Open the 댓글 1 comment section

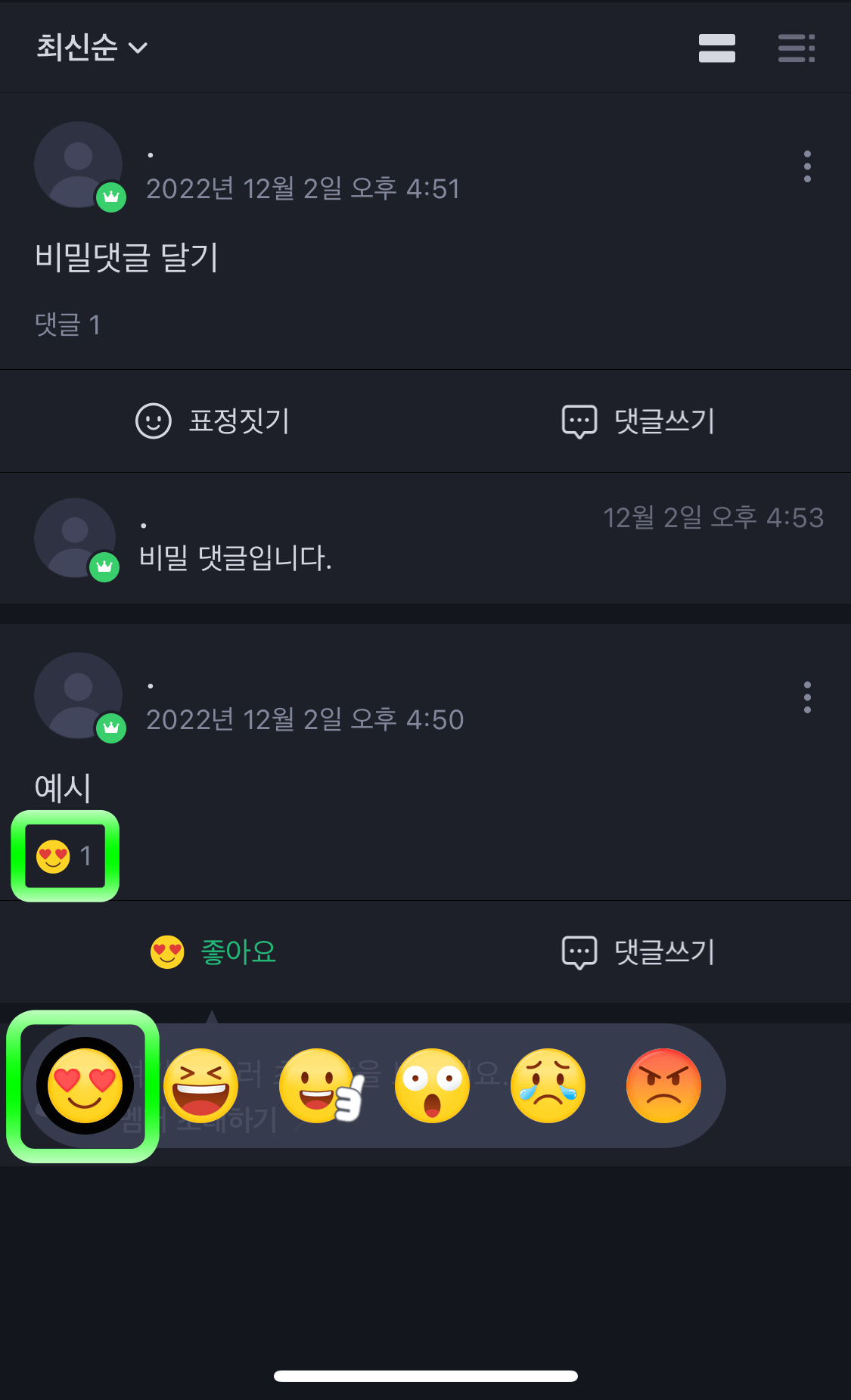[x=68, y=324]
